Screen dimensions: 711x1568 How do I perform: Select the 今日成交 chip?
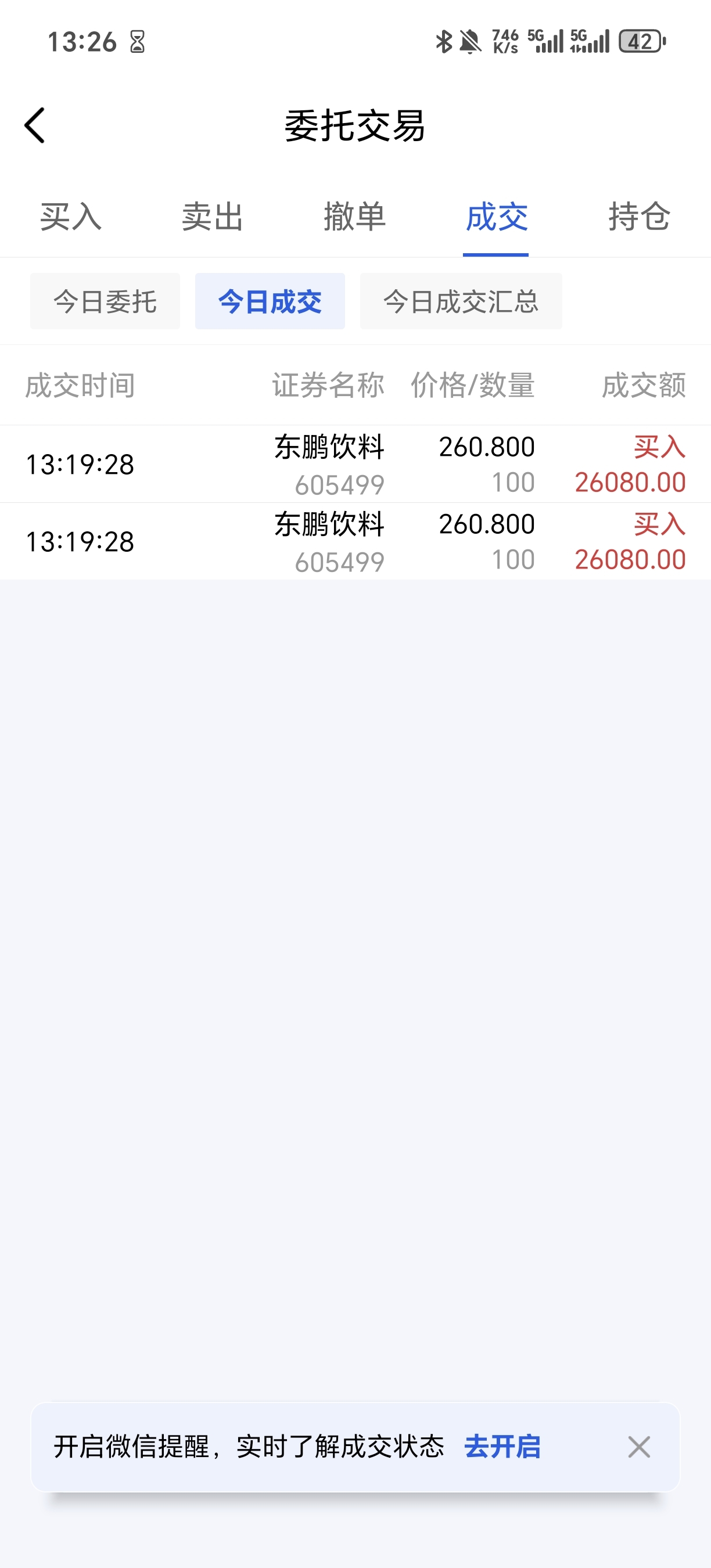pos(270,301)
